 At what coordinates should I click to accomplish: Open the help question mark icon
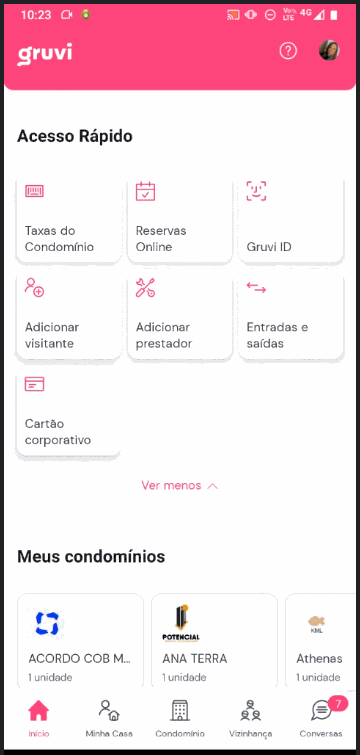[x=288, y=51]
